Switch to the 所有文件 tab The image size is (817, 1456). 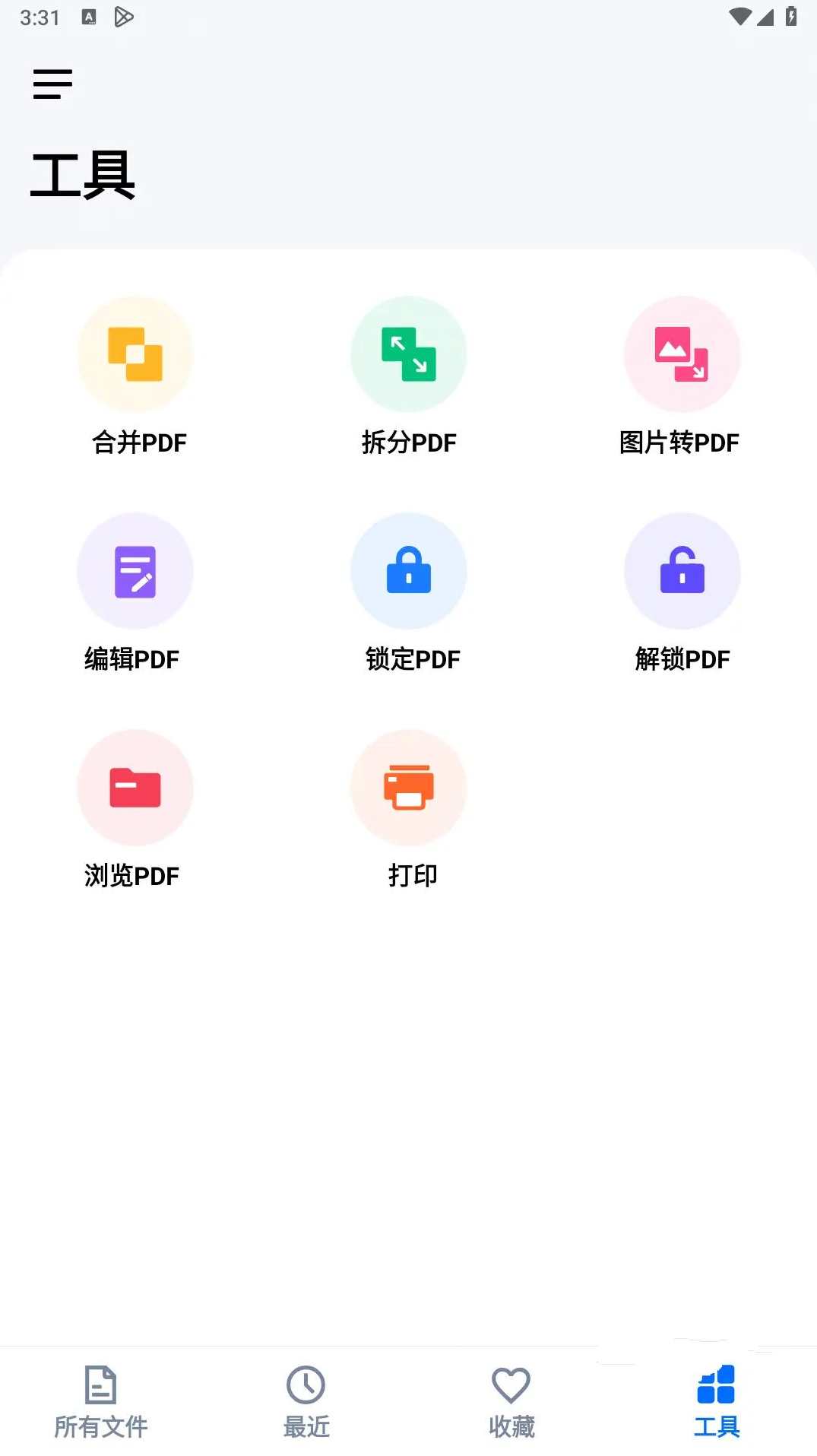tap(102, 1399)
